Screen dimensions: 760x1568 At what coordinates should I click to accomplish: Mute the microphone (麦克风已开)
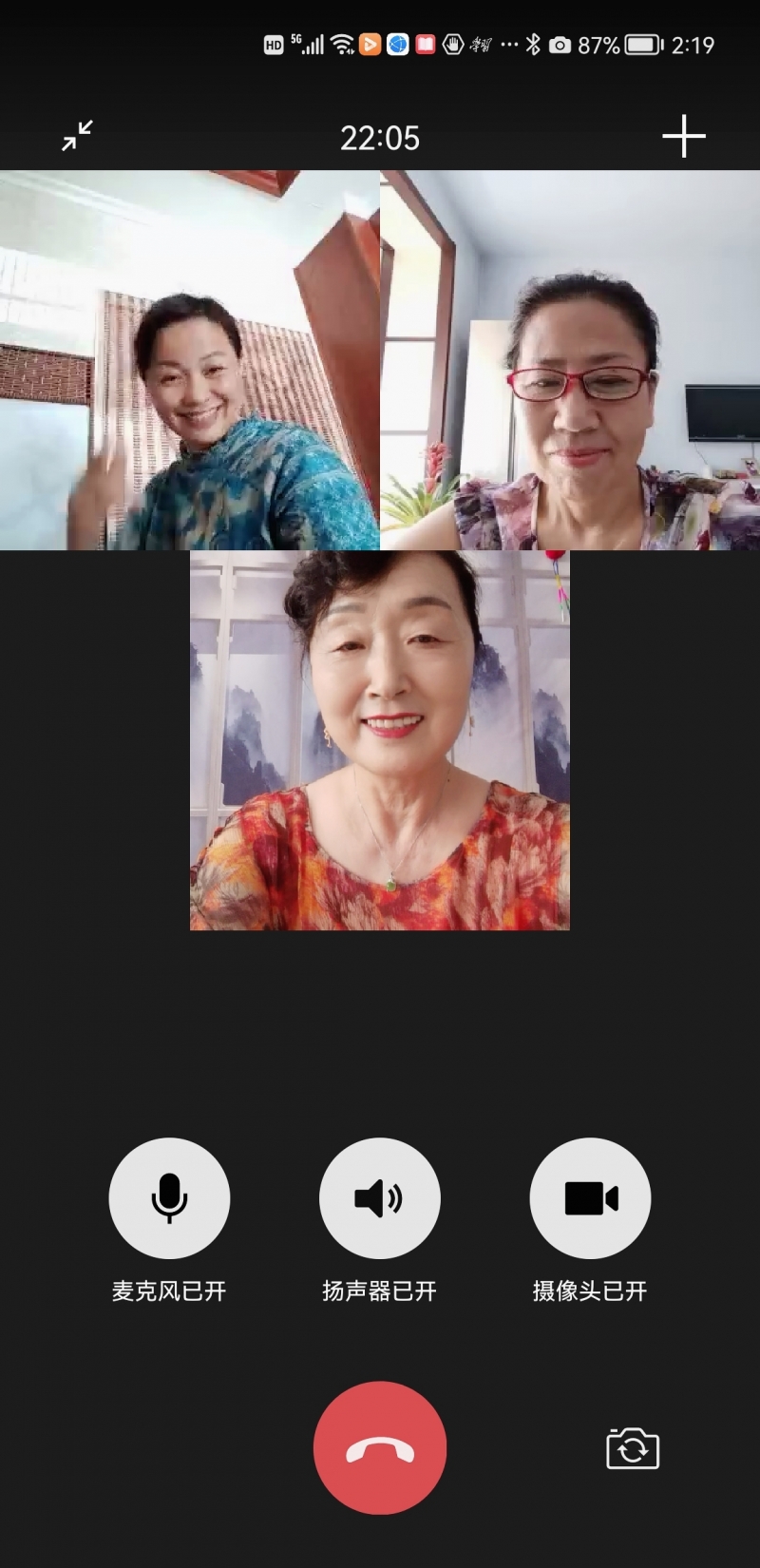pos(169,1197)
